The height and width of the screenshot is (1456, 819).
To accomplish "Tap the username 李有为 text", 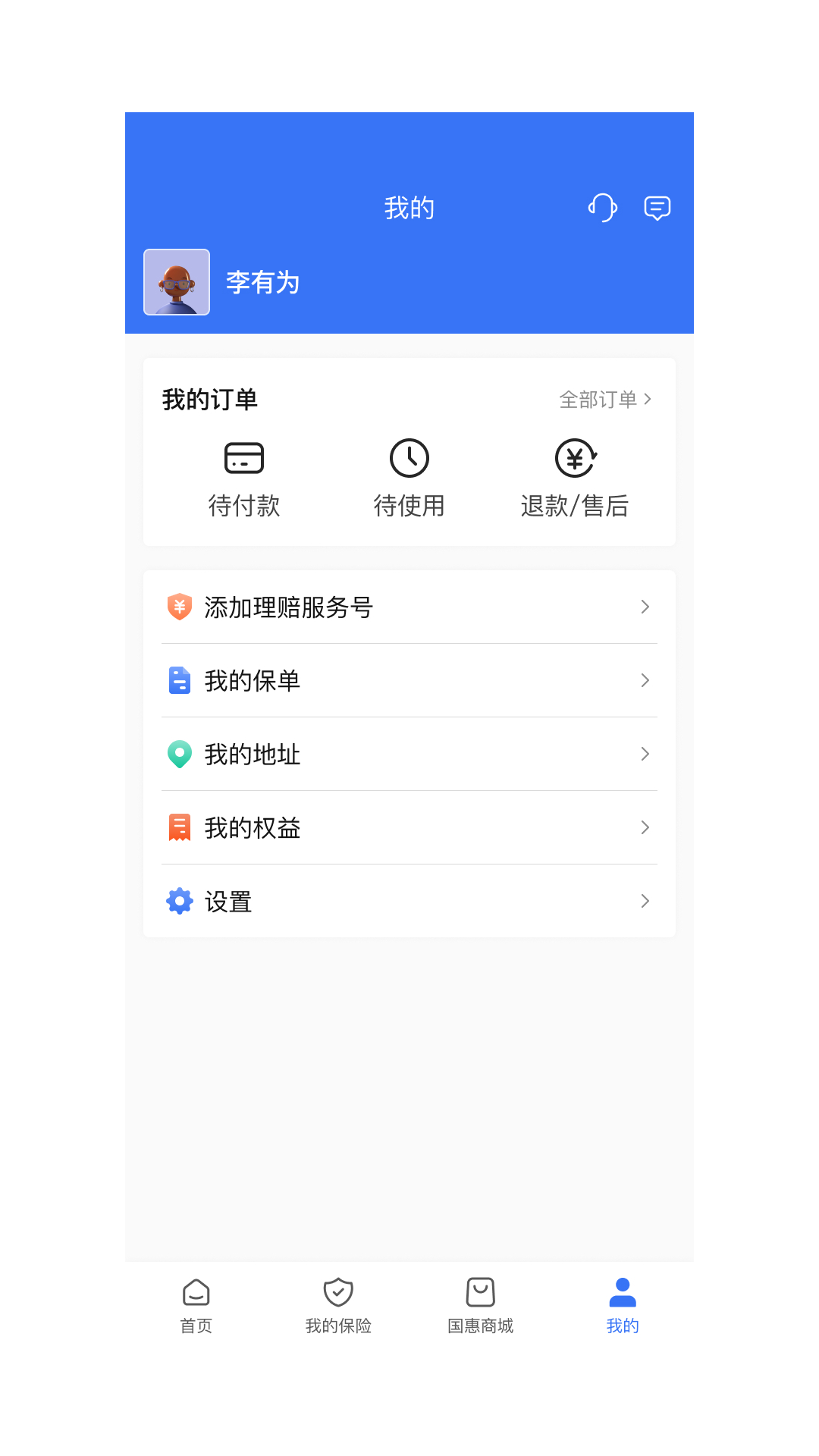I will [262, 281].
